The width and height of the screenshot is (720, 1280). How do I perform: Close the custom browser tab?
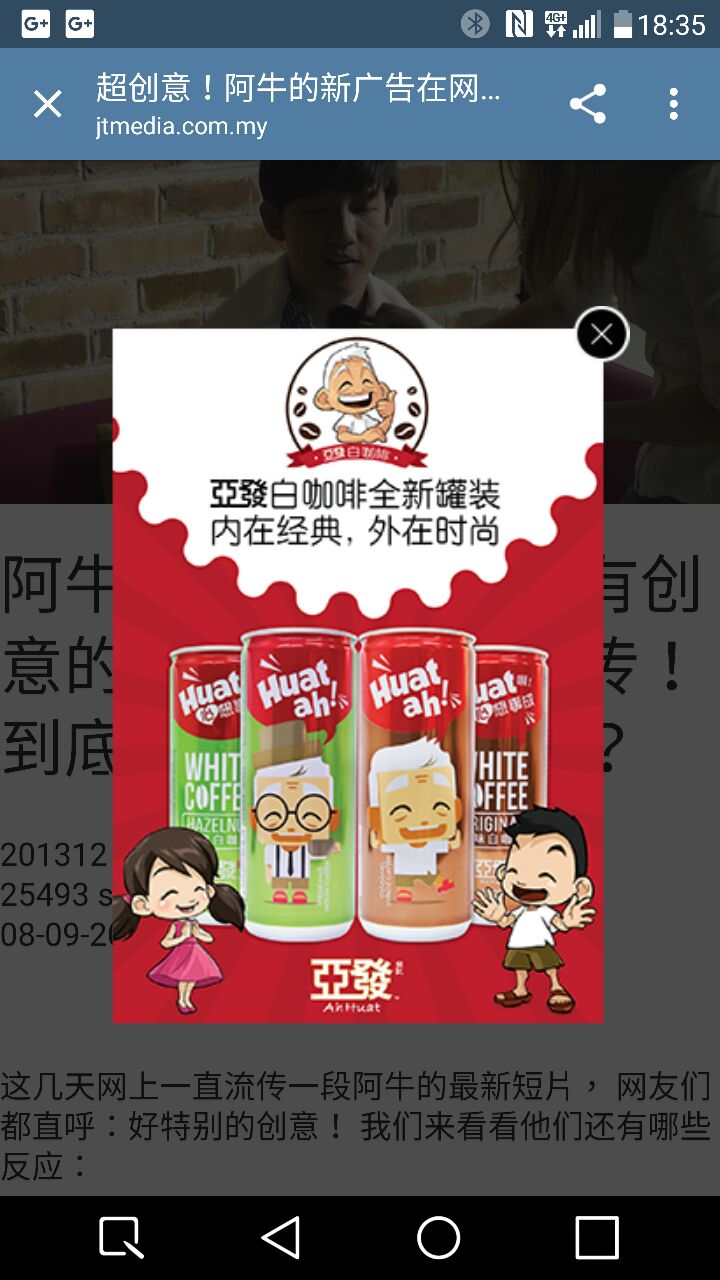click(47, 104)
